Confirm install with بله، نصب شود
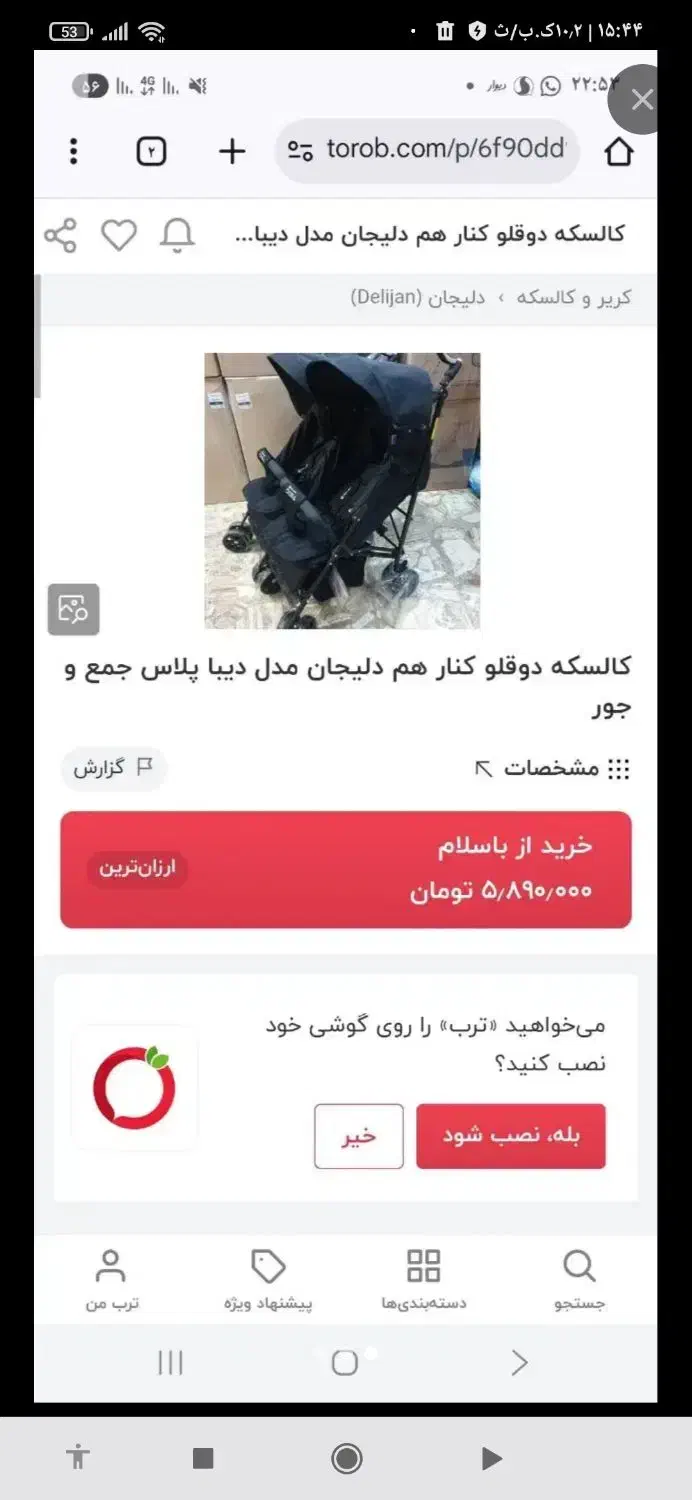This screenshot has width=692, height=1500. click(x=511, y=1136)
